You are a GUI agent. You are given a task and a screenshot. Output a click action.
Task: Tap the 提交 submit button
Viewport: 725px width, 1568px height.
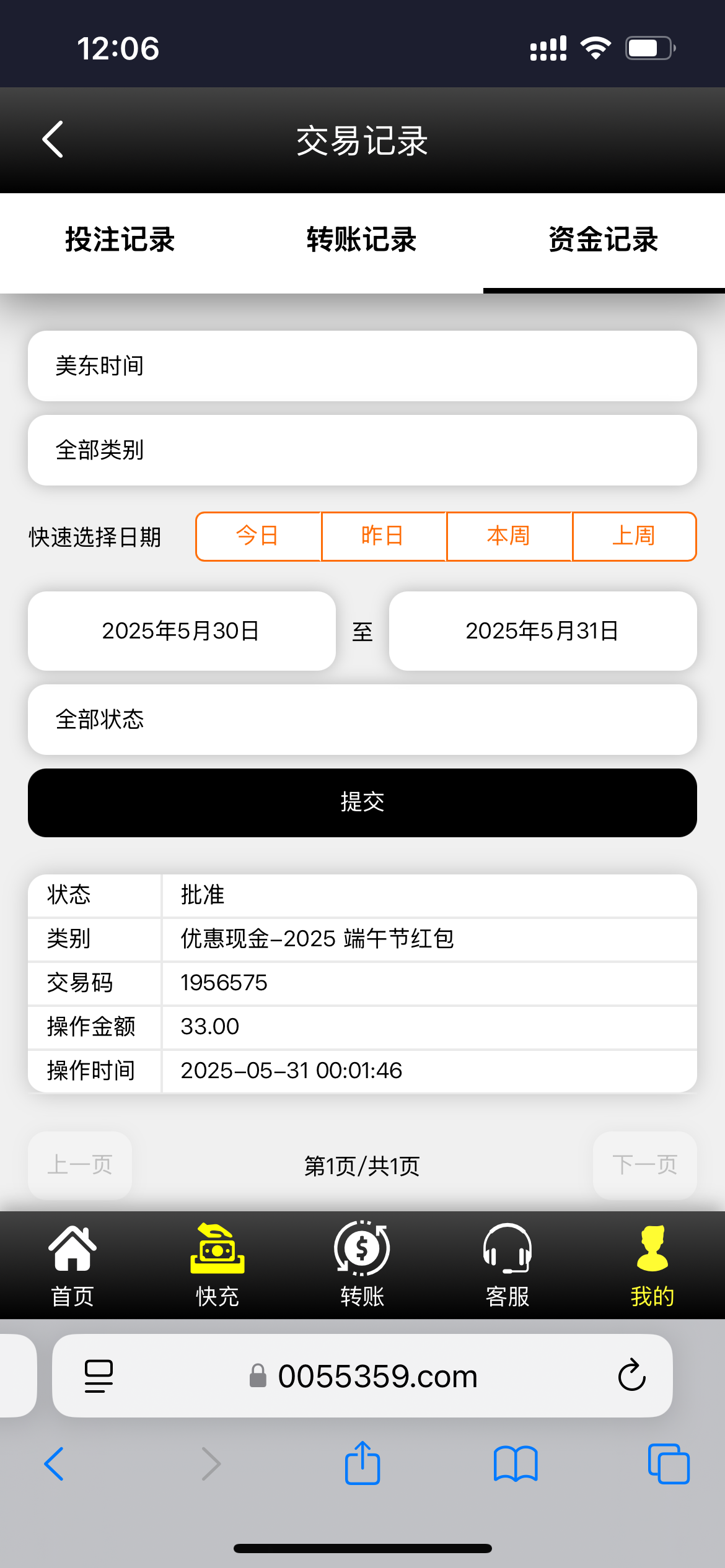pos(362,803)
